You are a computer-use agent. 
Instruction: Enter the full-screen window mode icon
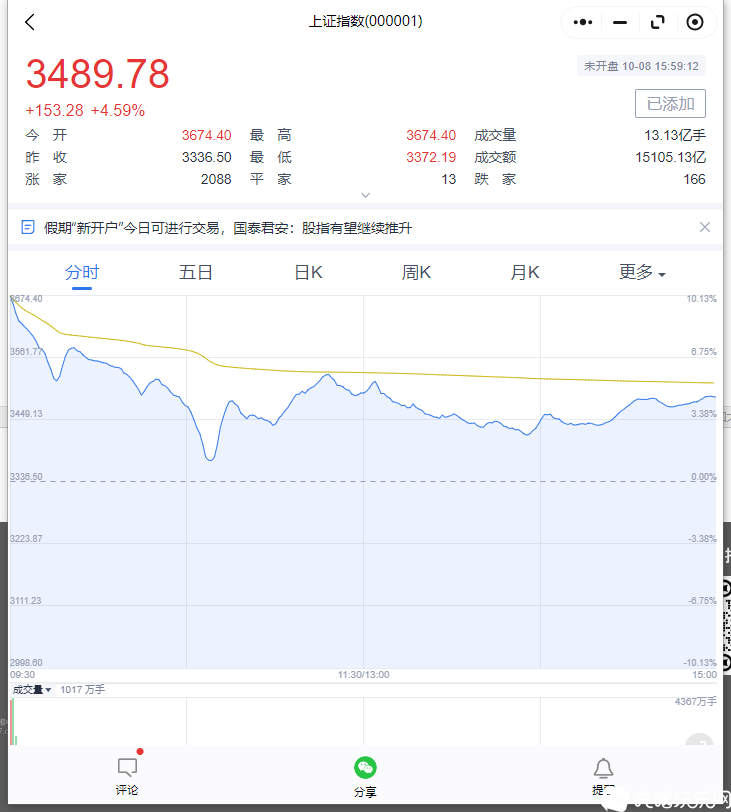[x=657, y=22]
